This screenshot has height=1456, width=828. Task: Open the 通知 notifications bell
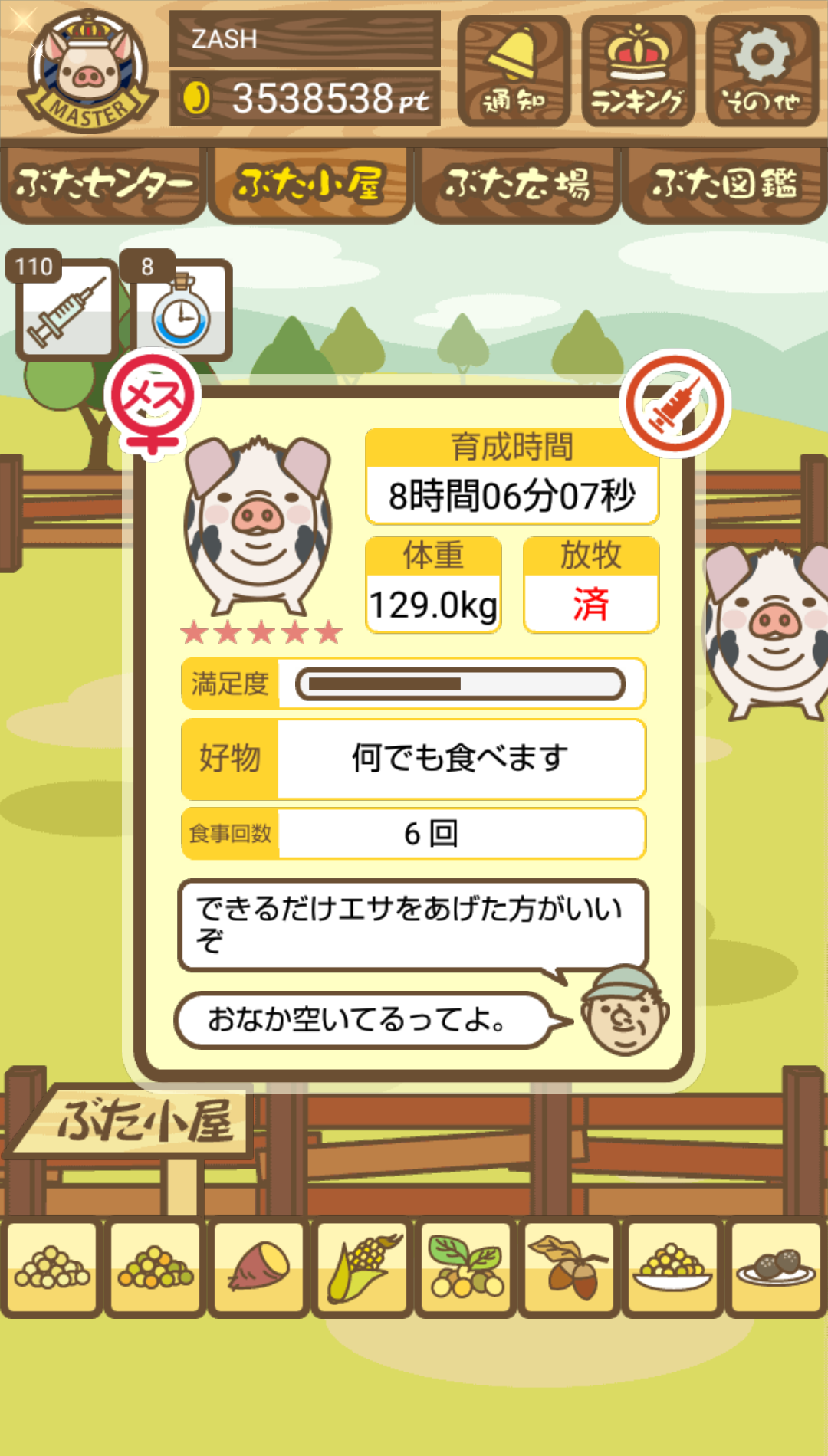514,71
